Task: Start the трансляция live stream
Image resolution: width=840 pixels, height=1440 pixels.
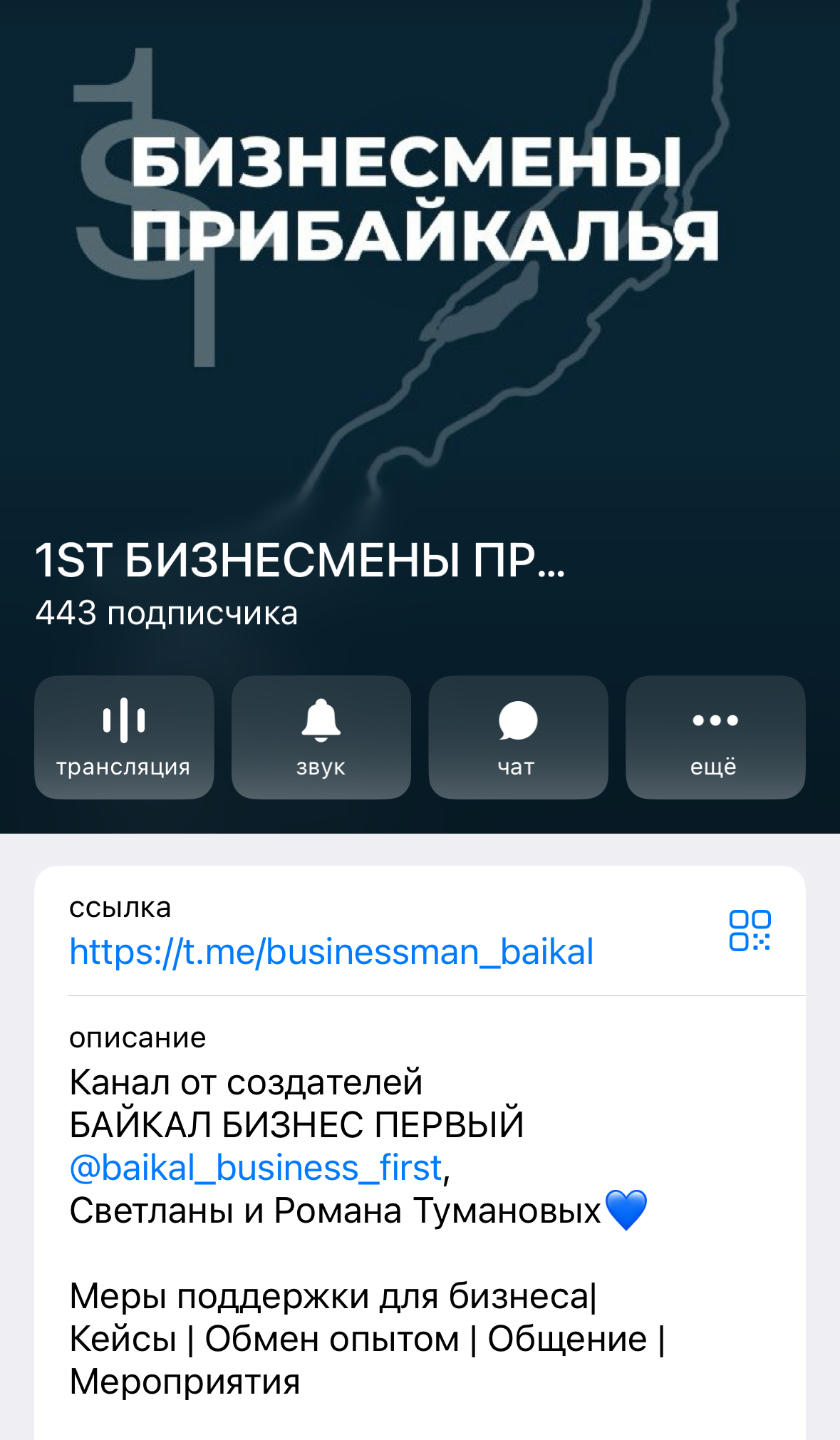Action: 124,737
